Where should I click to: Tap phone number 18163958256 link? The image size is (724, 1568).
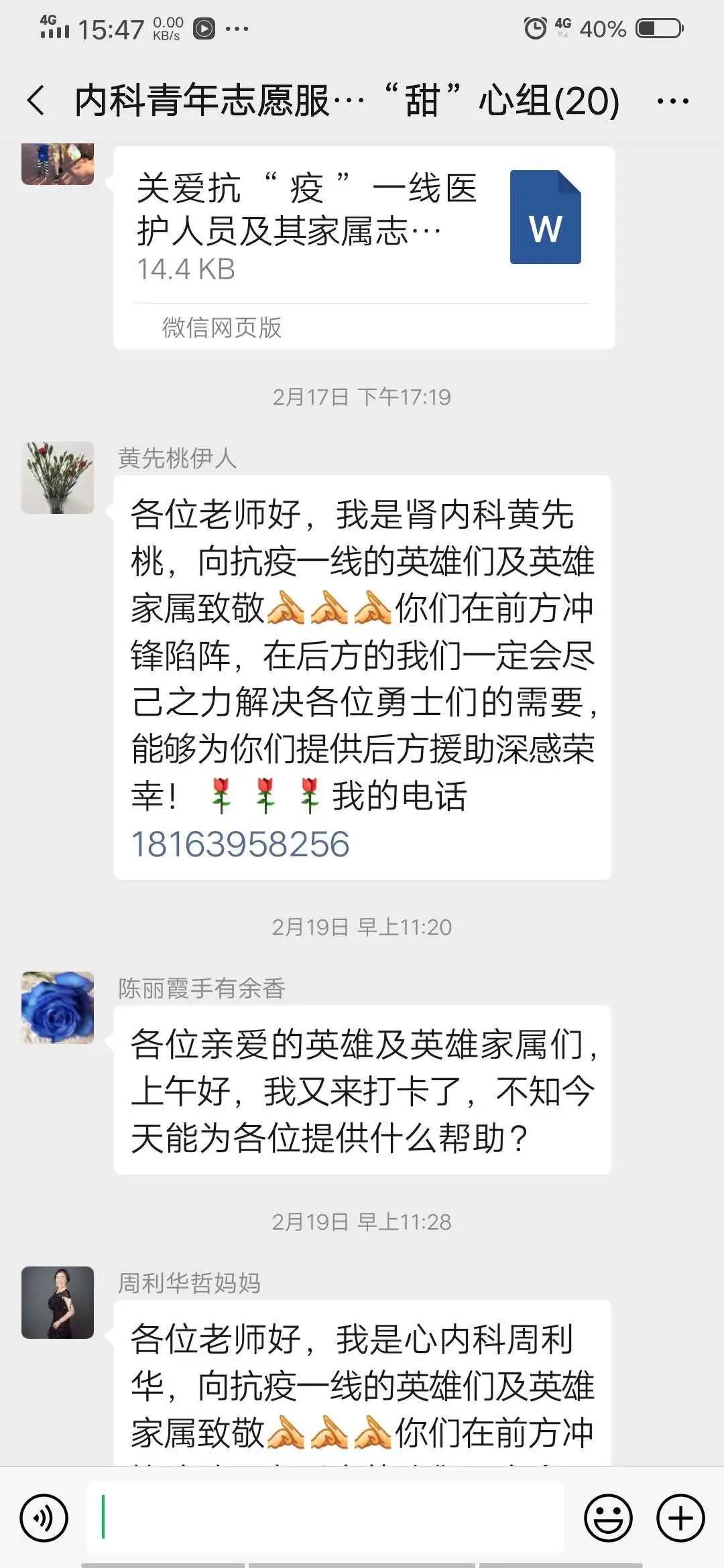(x=241, y=844)
